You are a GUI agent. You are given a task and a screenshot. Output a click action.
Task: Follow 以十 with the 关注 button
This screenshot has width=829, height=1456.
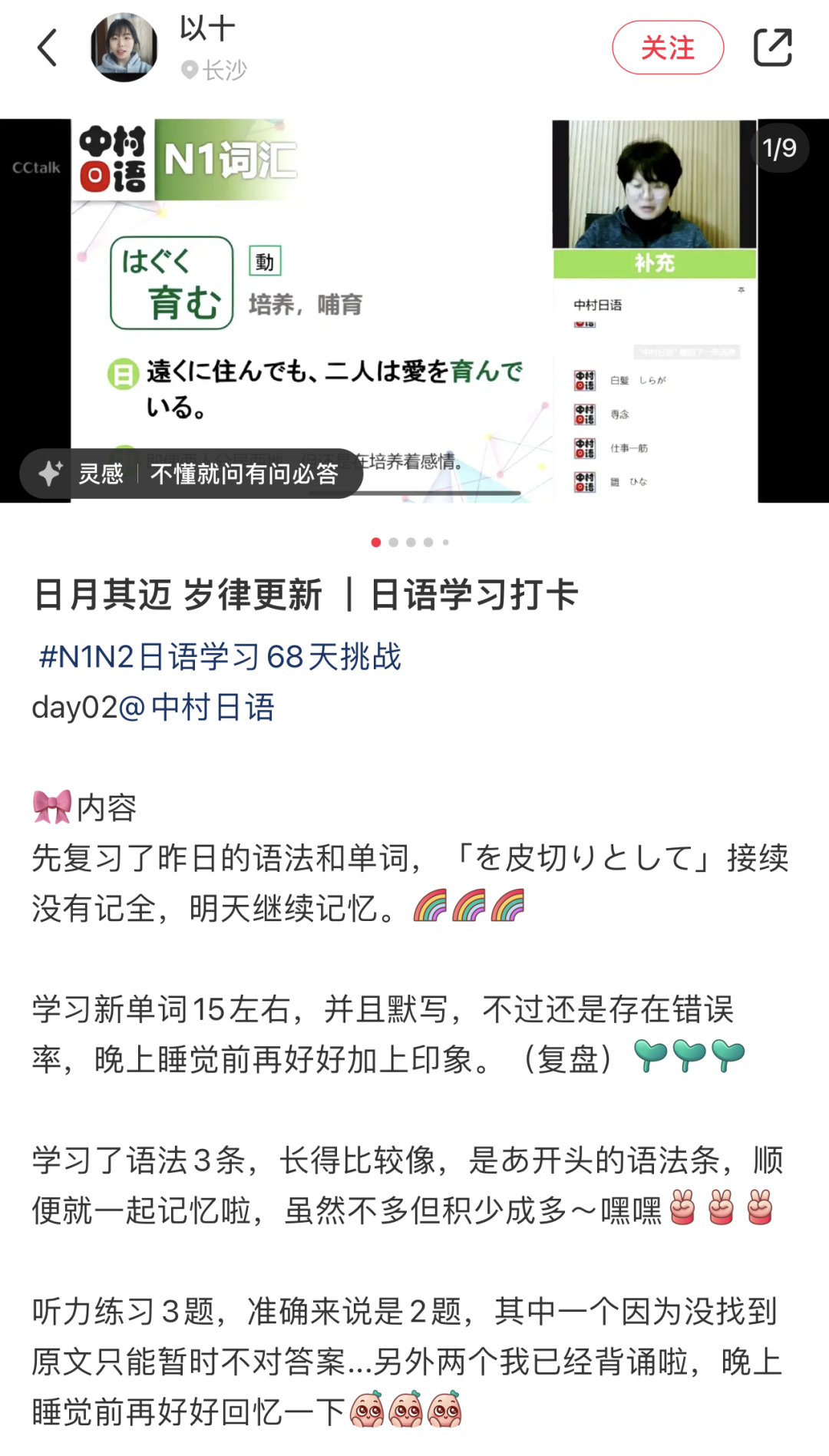667,48
